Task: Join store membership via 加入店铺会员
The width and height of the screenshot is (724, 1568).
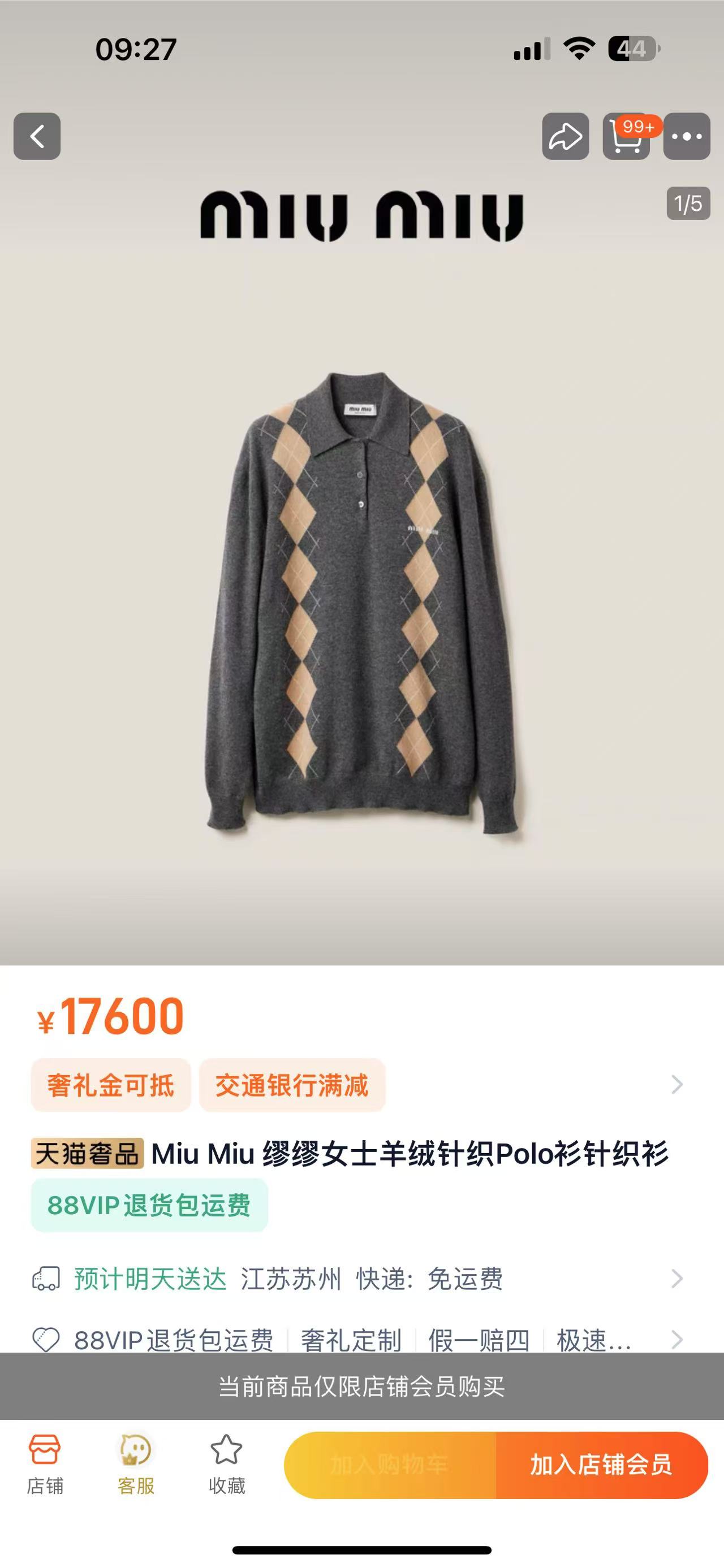Action: coord(602,1465)
